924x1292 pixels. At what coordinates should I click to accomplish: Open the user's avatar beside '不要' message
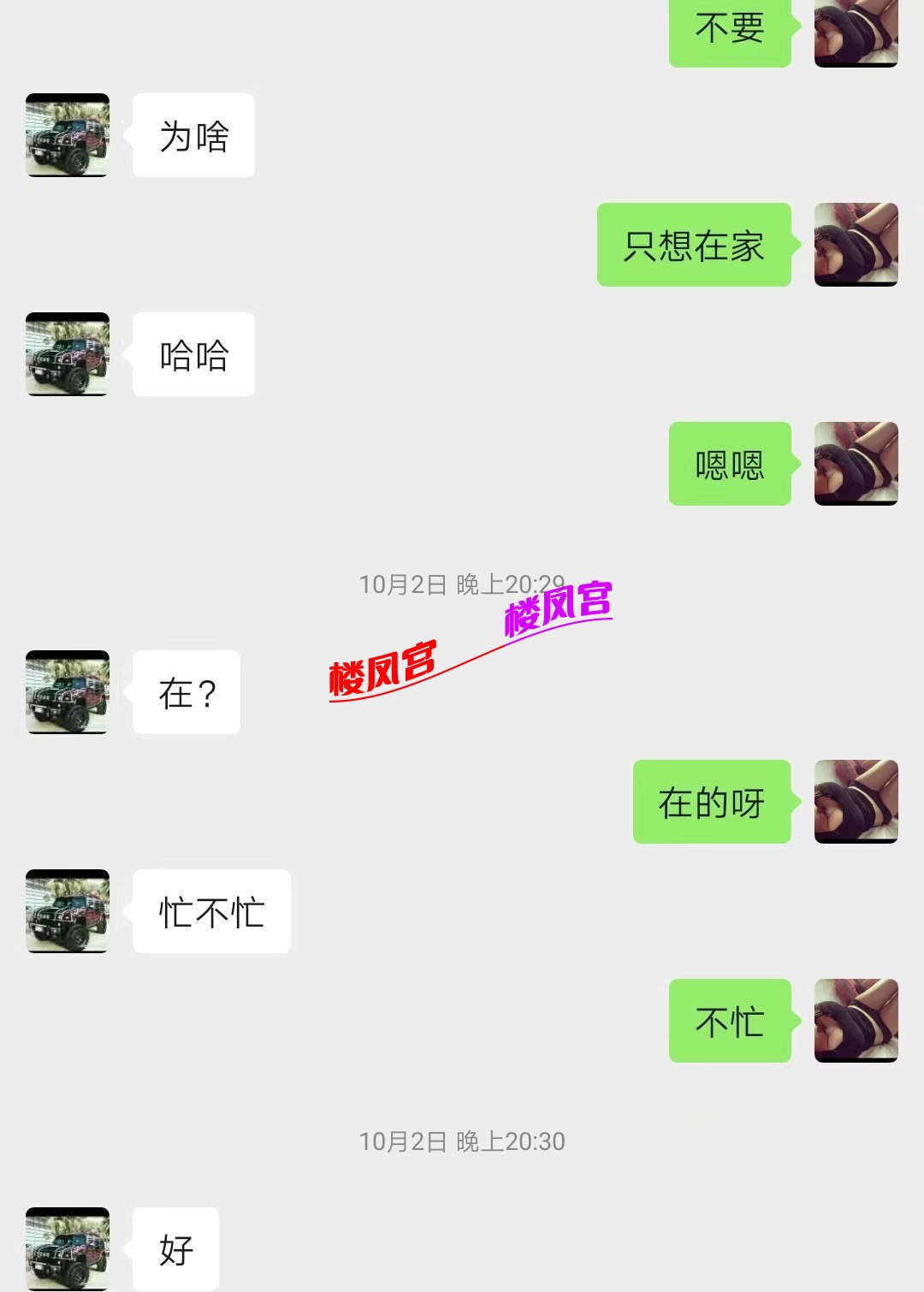click(x=856, y=33)
